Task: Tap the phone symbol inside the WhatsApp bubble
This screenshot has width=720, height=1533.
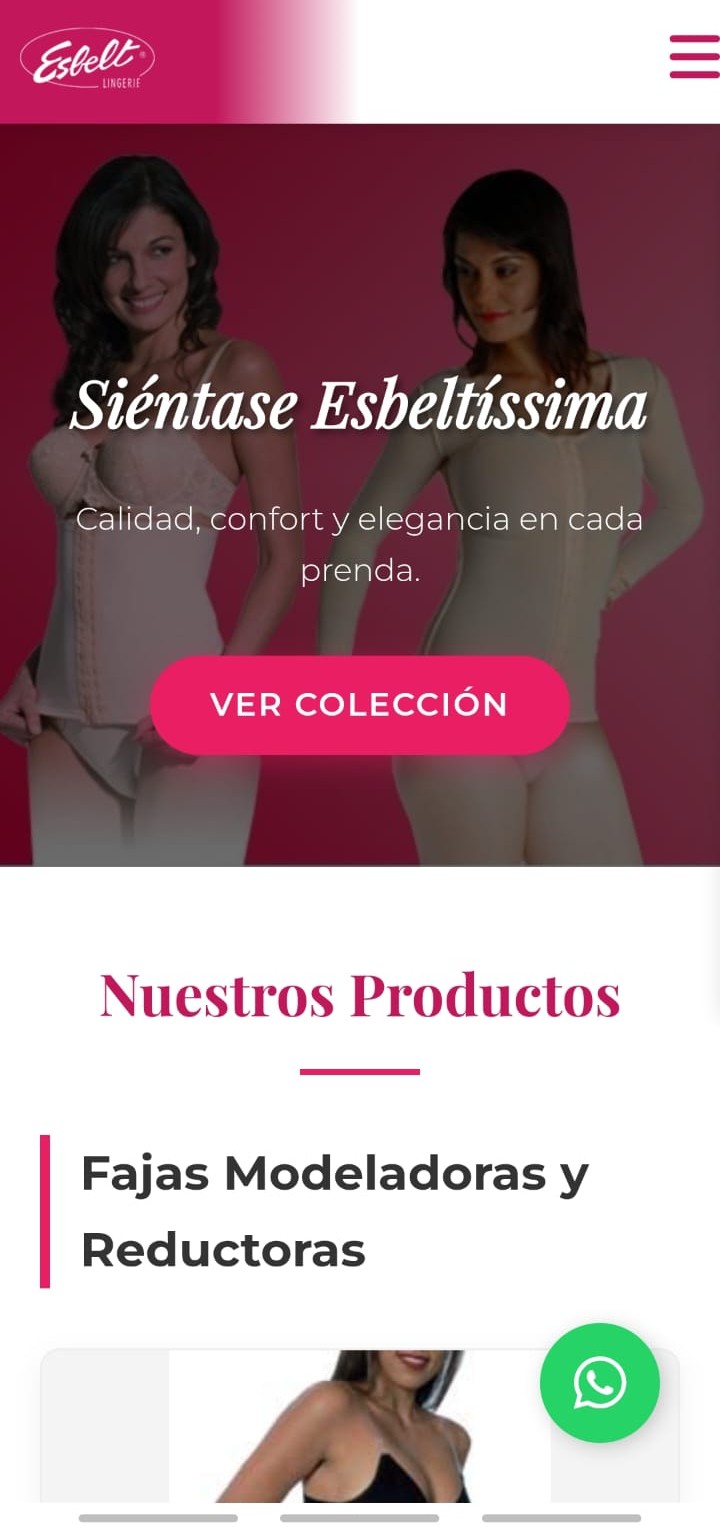Action: [600, 1383]
